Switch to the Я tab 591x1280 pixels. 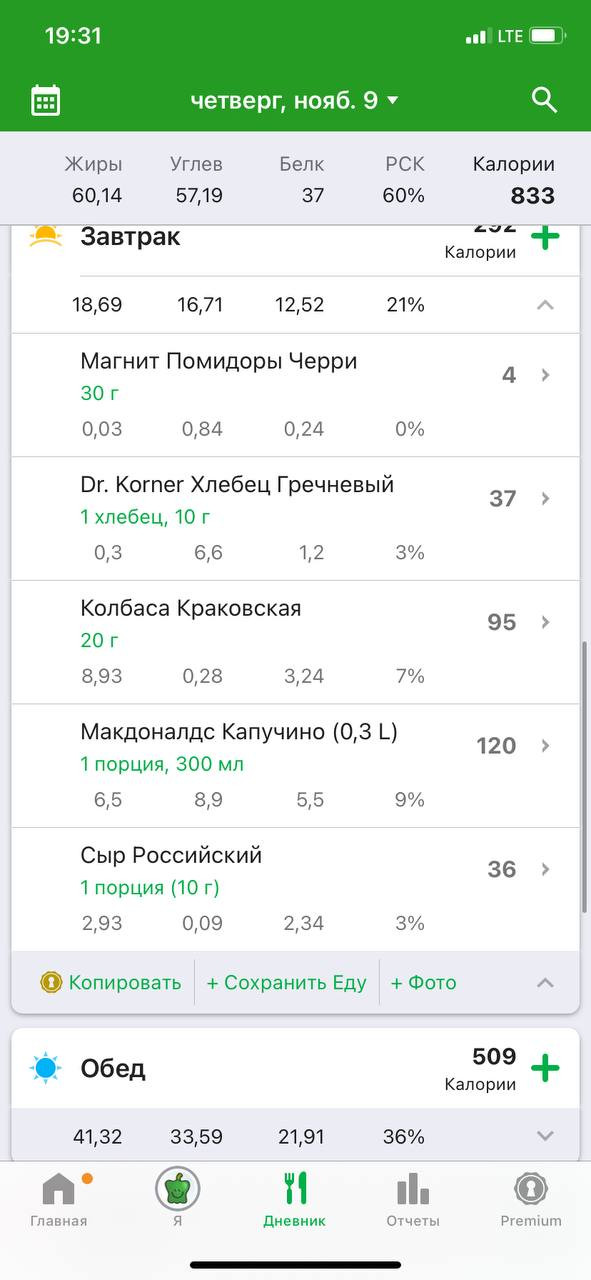coord(177,1199)
